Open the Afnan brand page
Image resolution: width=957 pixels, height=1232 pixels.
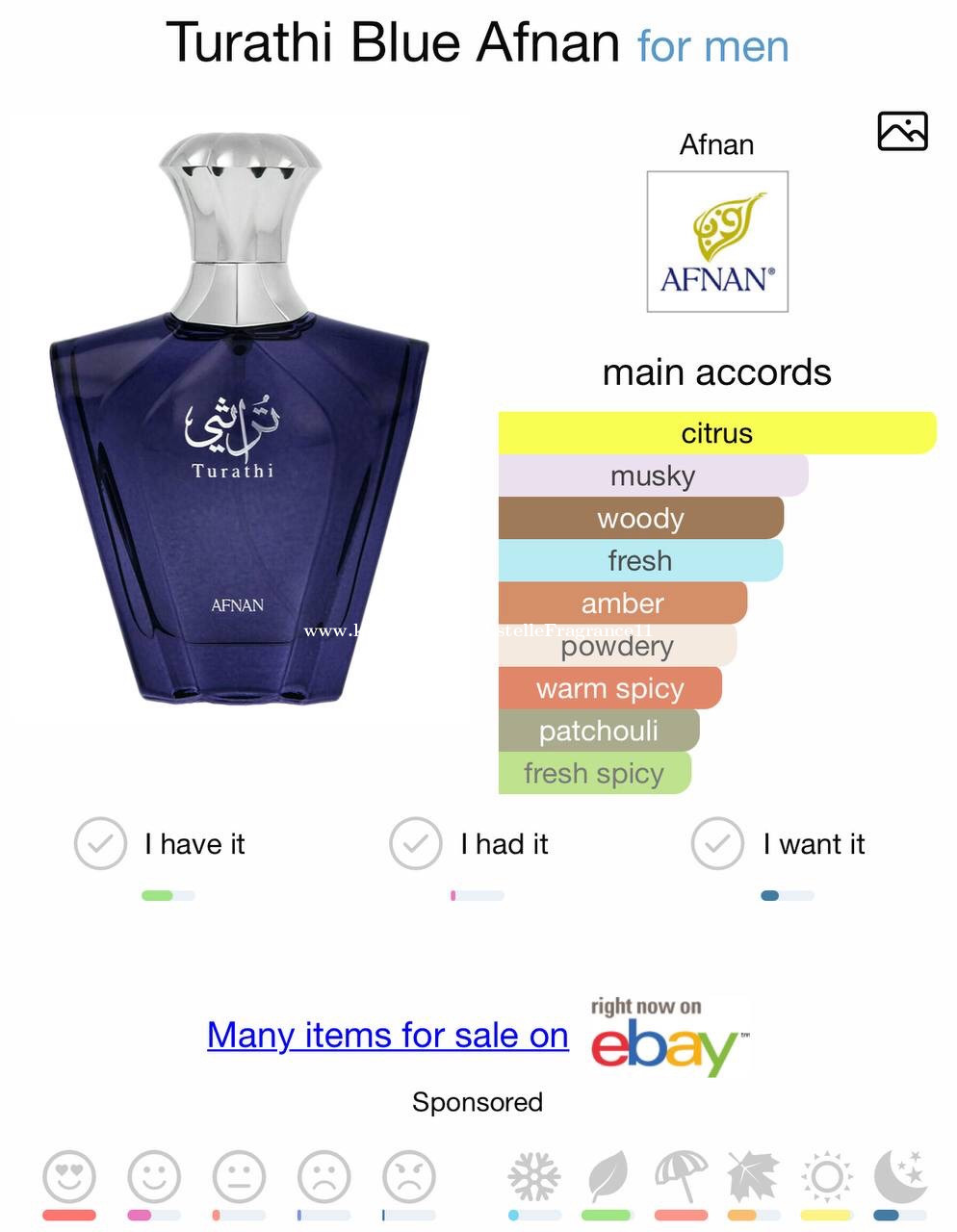point(717,242)
